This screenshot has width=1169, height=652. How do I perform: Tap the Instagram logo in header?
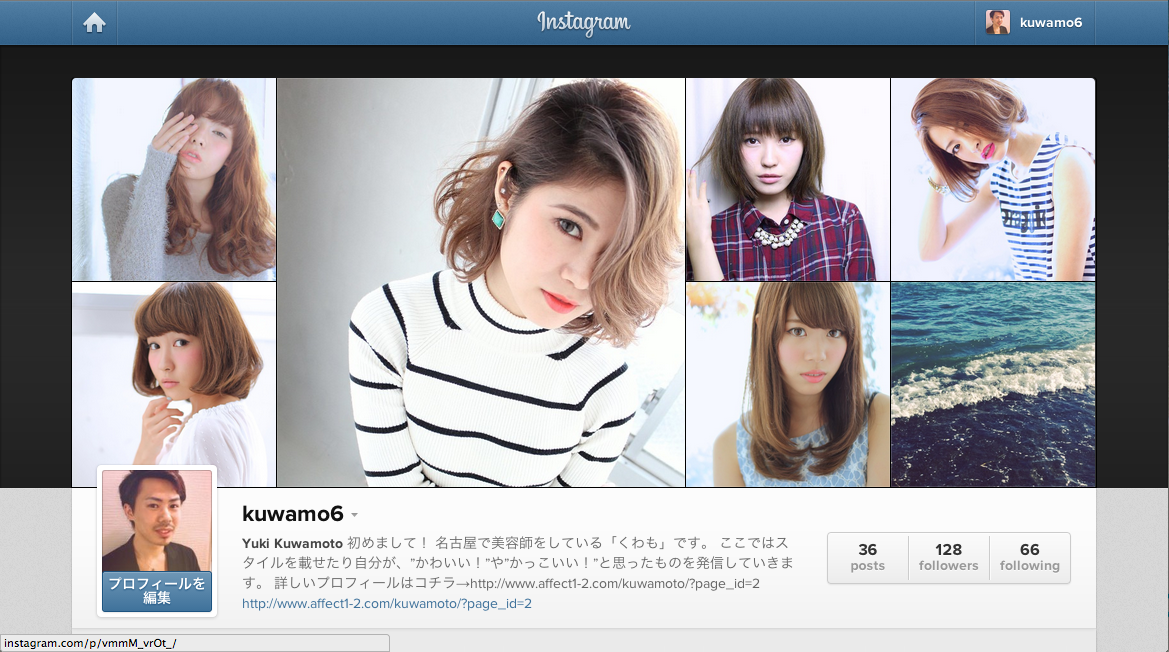(584, 22)
